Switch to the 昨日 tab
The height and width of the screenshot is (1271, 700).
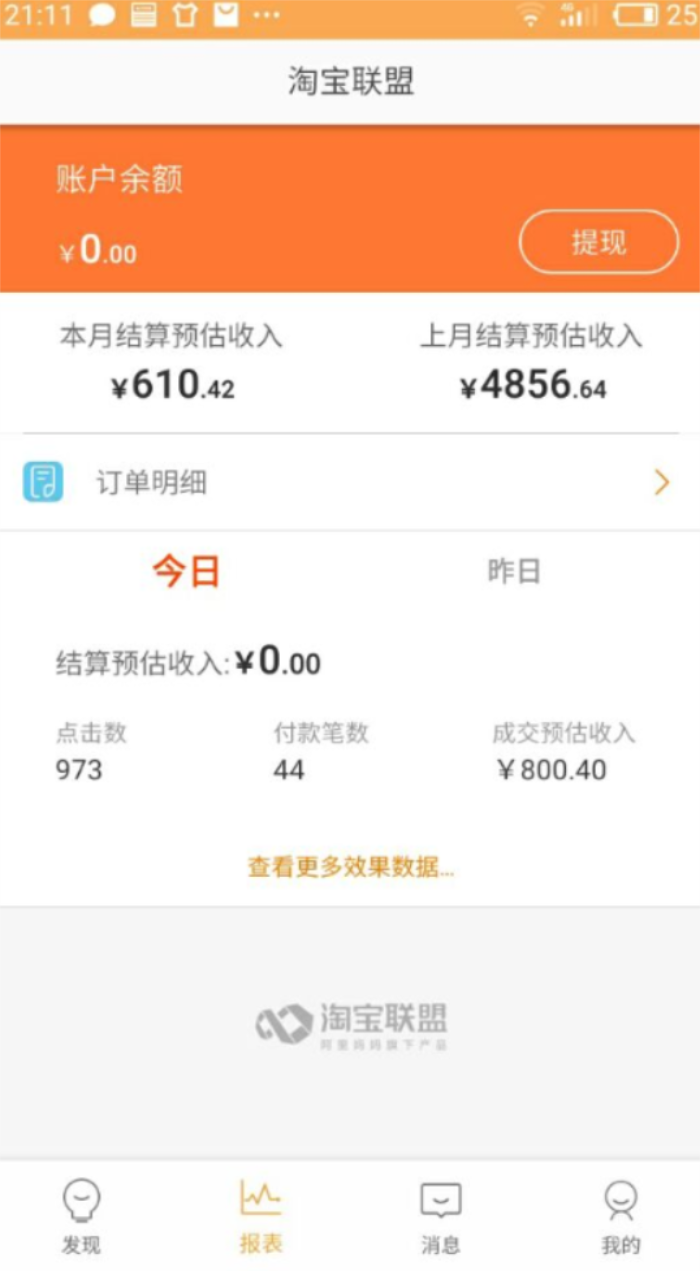tap(514, 572)
